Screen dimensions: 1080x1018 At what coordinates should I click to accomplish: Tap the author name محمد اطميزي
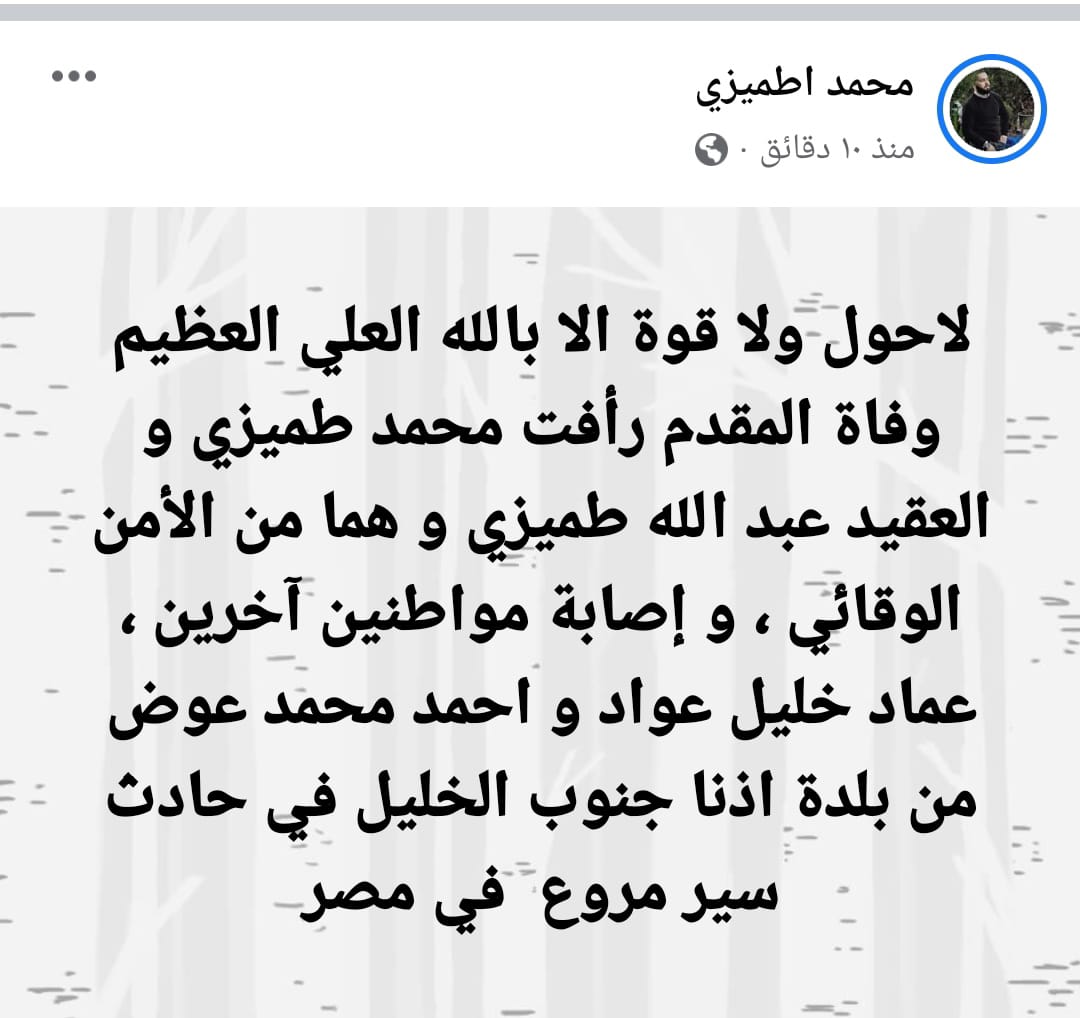pos(805,87)
